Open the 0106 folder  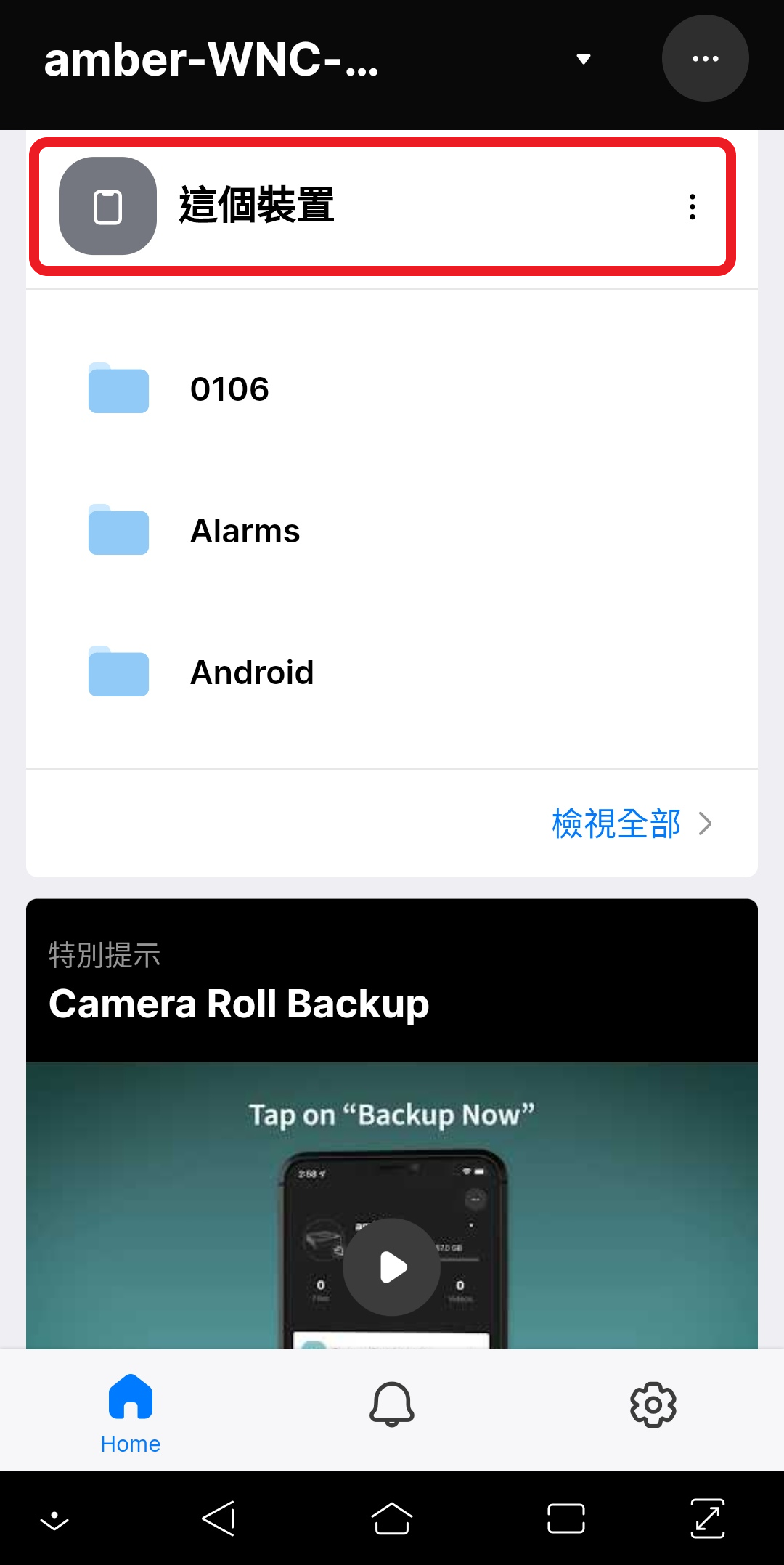click(229, 389)
